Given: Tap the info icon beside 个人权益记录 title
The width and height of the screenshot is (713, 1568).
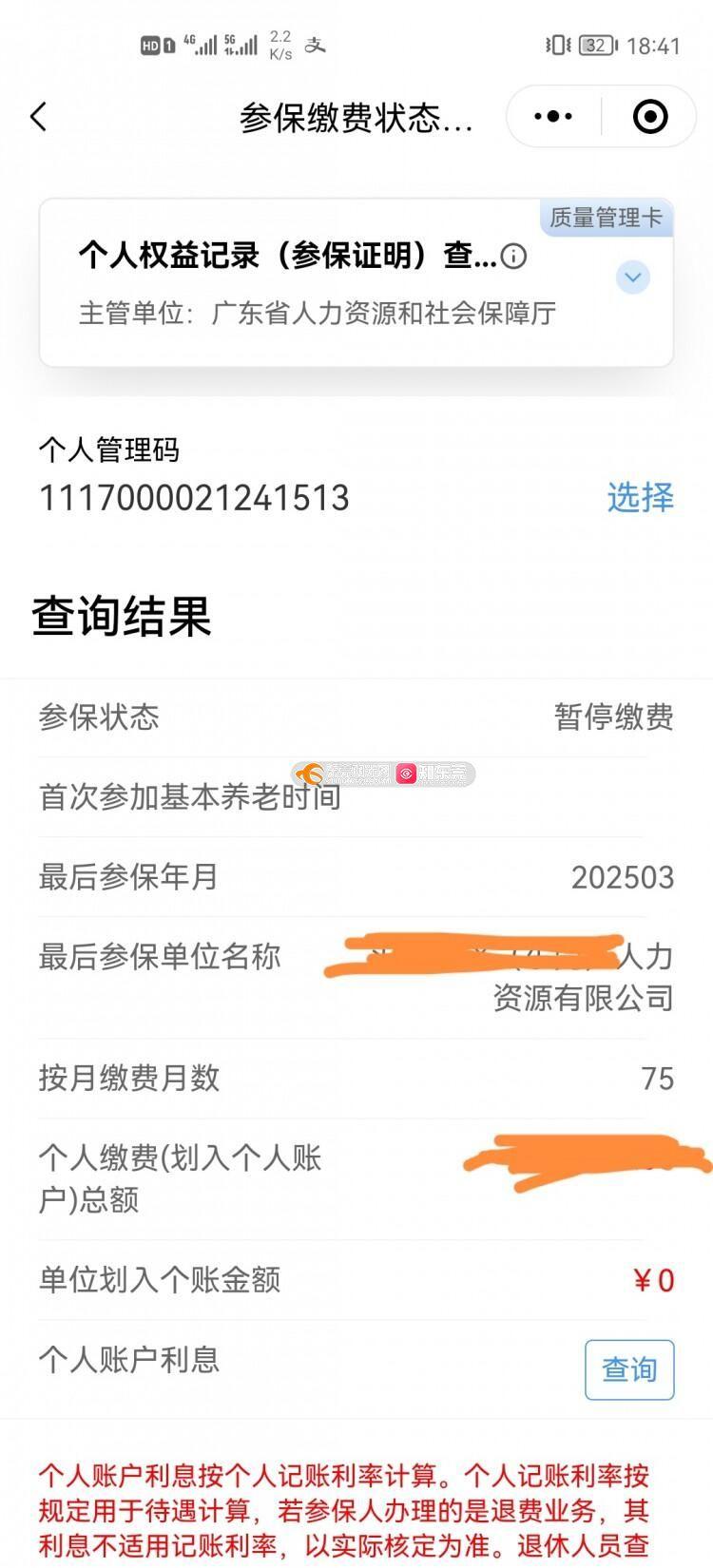Looking at the screenshot, I should click(513, 256).
